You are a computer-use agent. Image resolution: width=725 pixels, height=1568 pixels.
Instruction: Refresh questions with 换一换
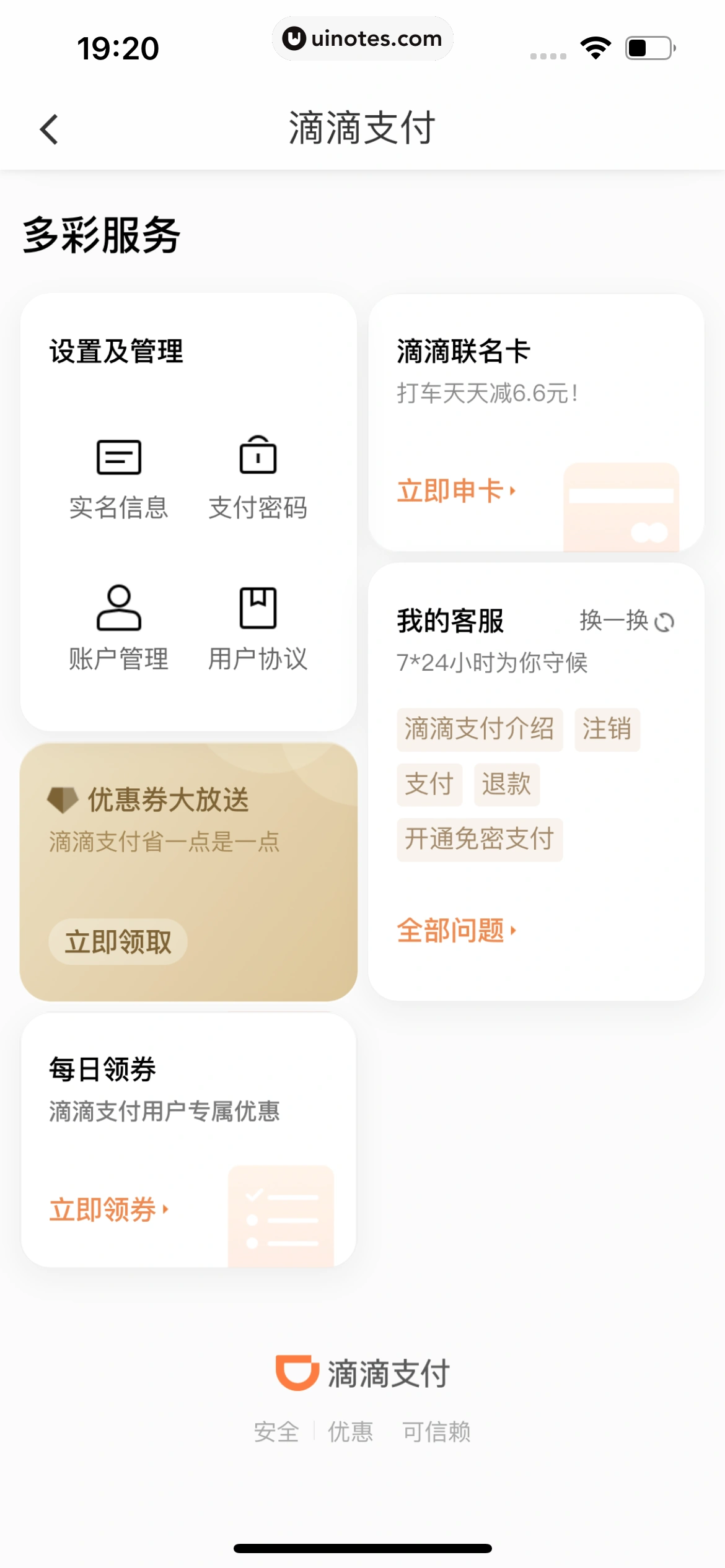coord(626,621)
